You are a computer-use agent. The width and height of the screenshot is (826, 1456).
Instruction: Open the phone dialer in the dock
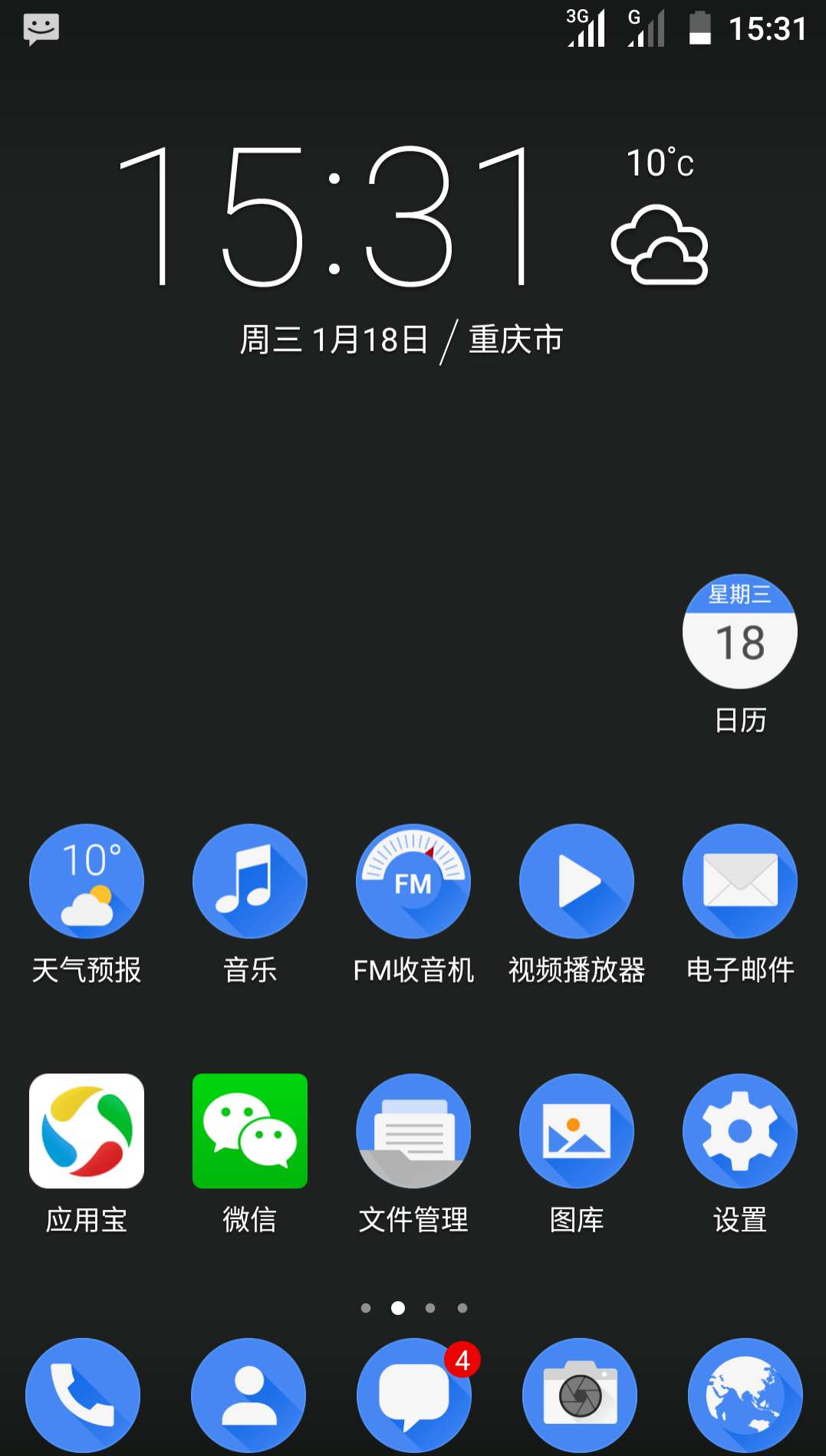click(83, 1395)
